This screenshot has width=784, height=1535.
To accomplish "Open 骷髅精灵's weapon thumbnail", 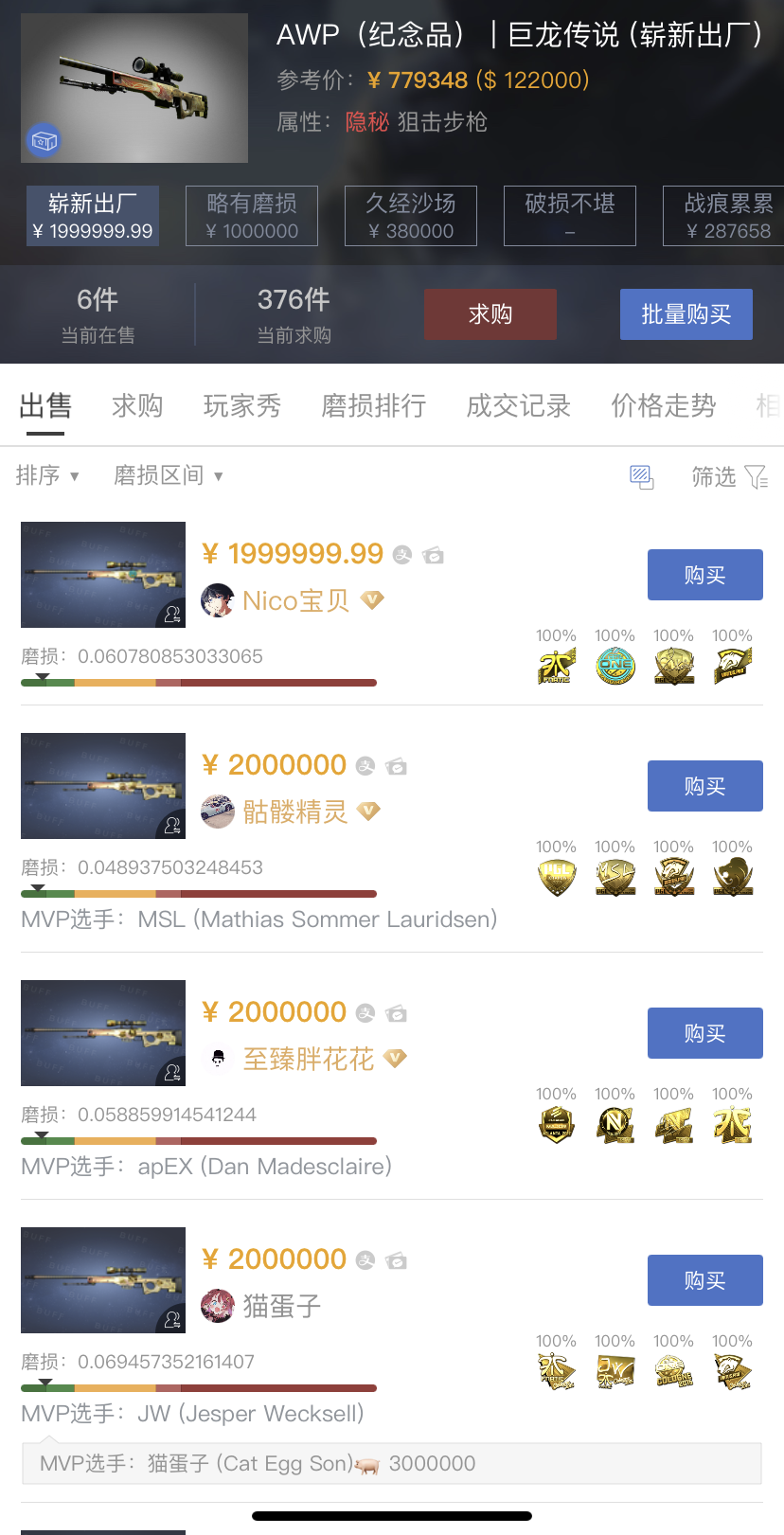I will point(103,786).
